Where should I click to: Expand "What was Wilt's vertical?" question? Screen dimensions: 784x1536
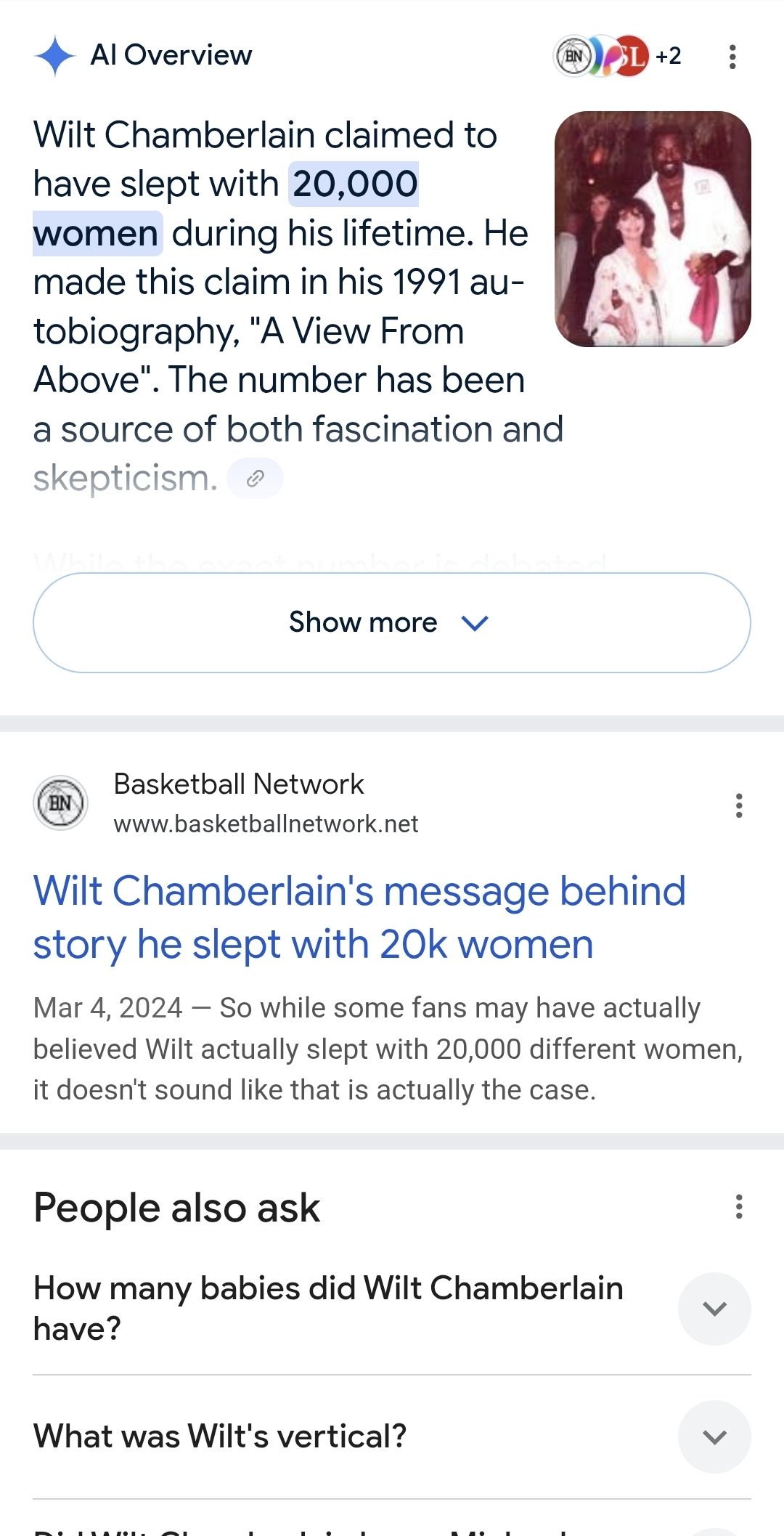click(x=392, y=1437)
